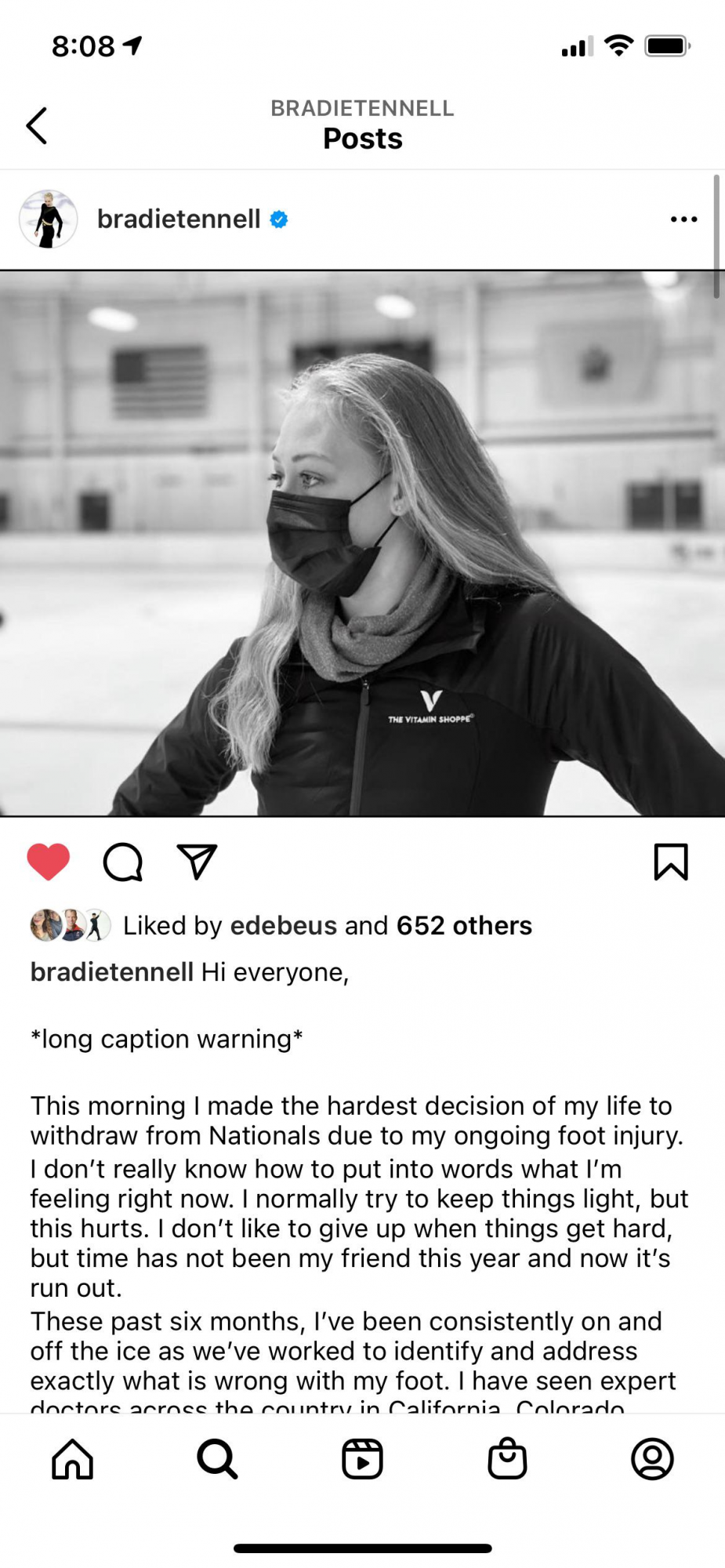This screenshot has width=725, height=1568.
Task: Switch to the Search tab
Action: [x=217, y=1459]
